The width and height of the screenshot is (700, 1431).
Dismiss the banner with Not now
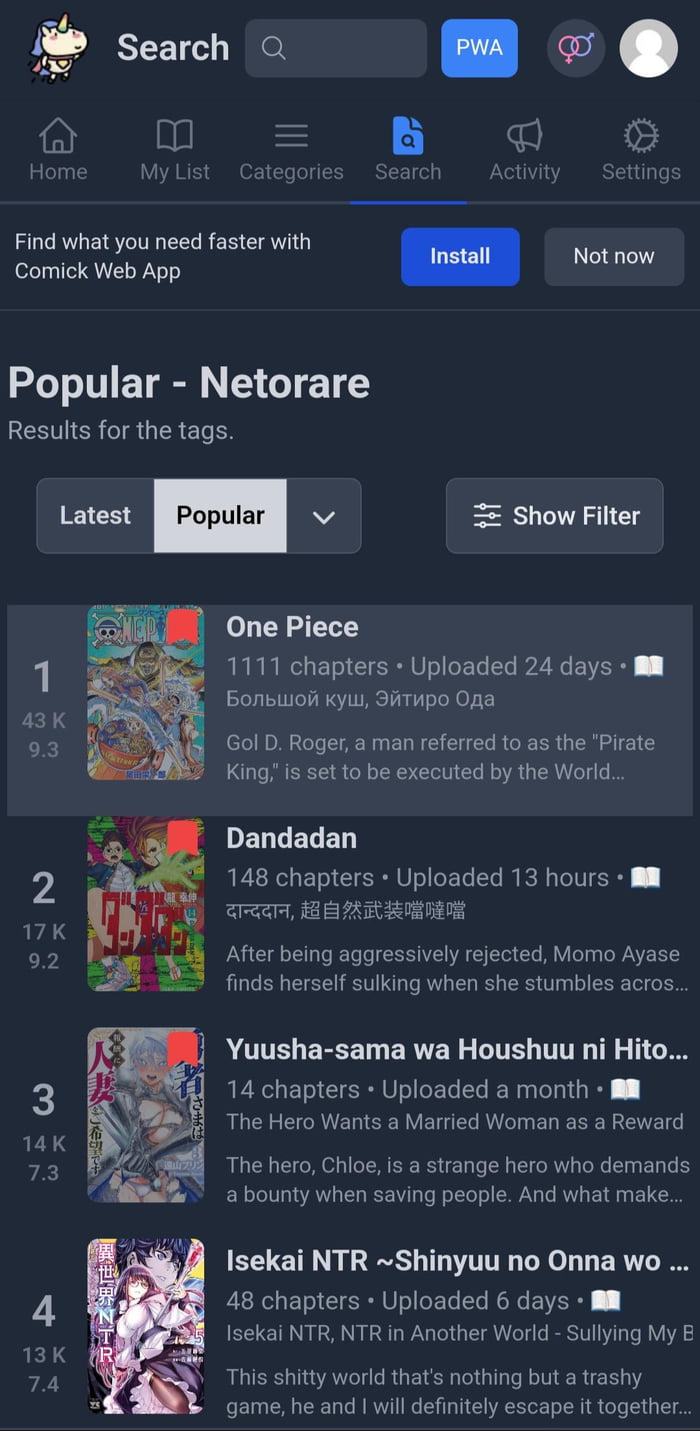pyautogui.click(x=613, y=257)
